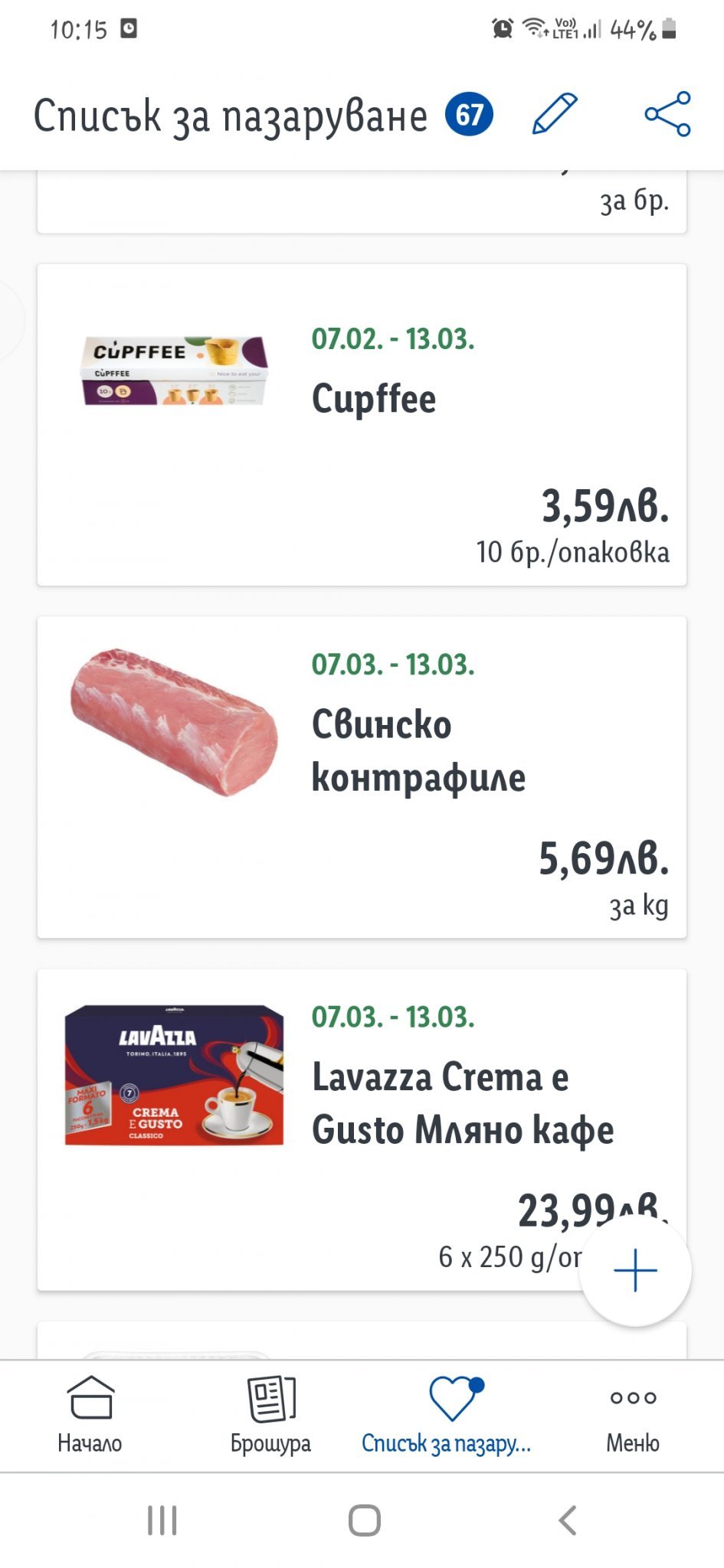The height and width of the screenshot is (1568, 724).
Task: Switch to the Брошура tab
Action: [x=271, y=1416]
